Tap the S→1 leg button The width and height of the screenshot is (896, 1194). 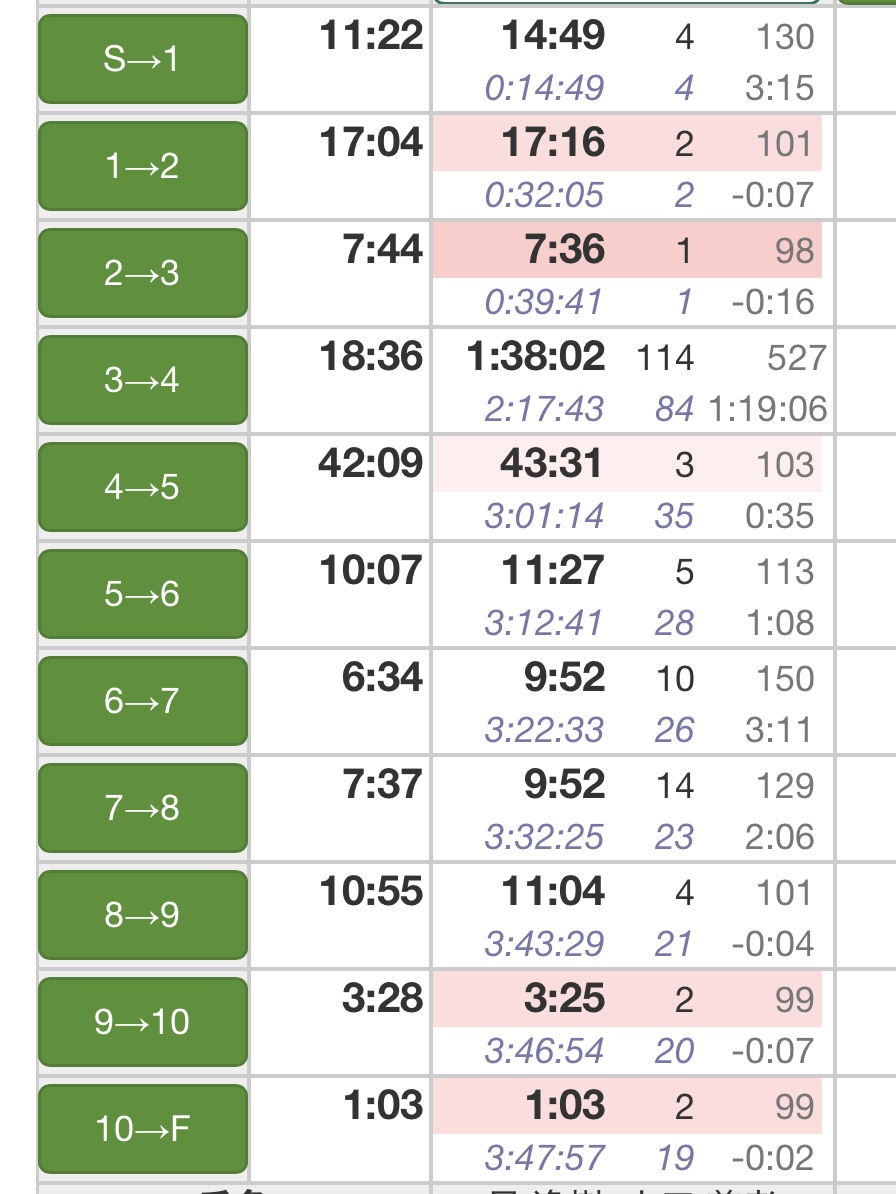click(142, 60)
